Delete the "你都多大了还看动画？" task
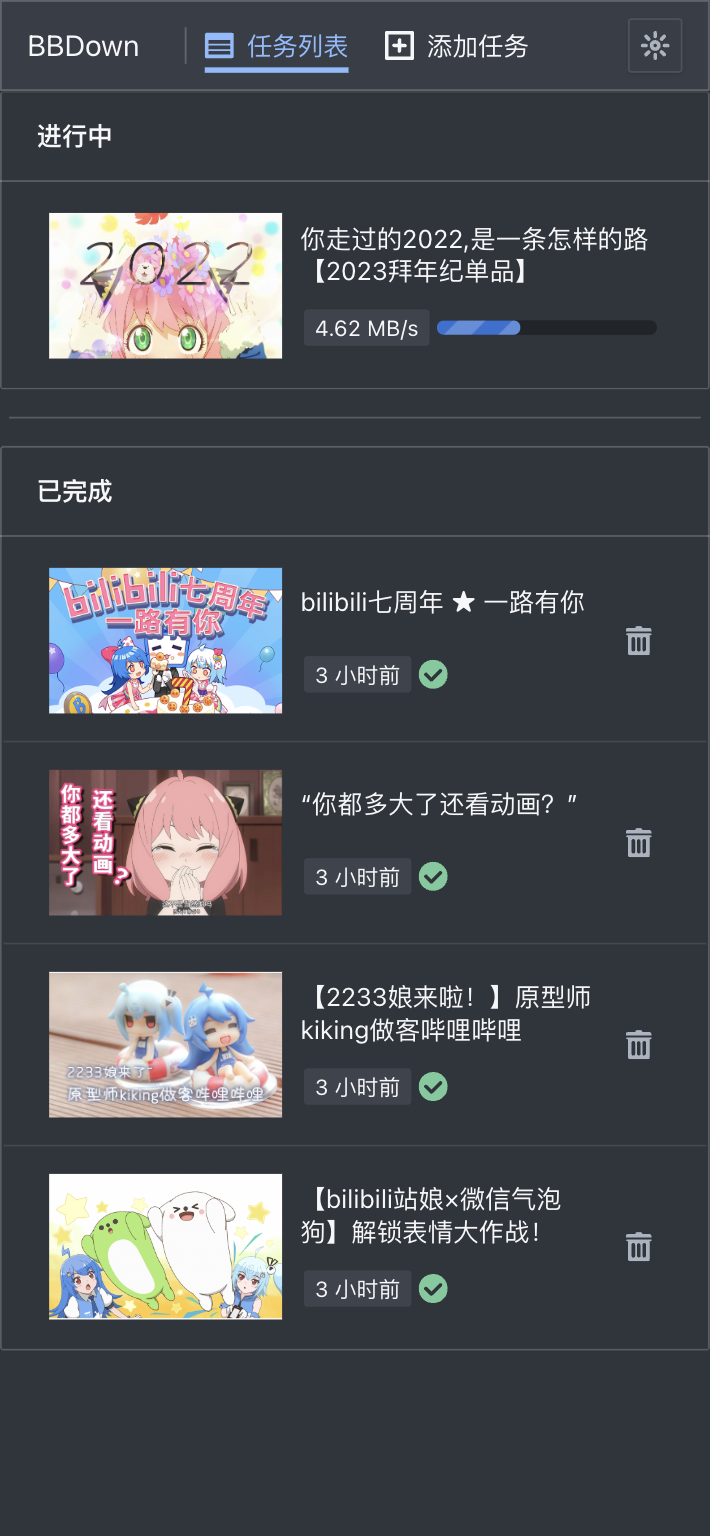Screen dimensions: 710x1536 [x=639, y=843]
